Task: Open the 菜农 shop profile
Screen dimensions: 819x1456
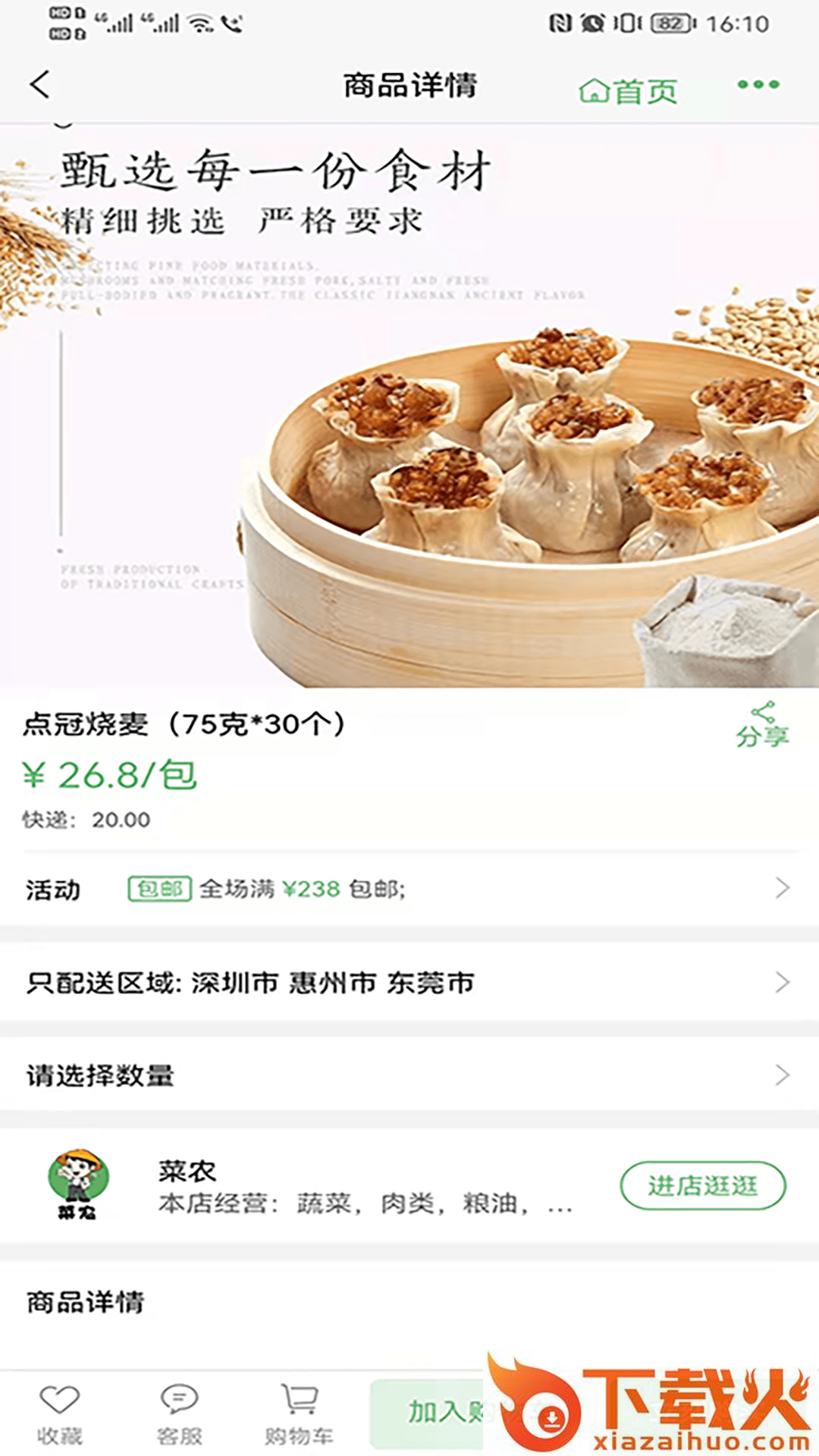Action: (x=187, y=1172)
